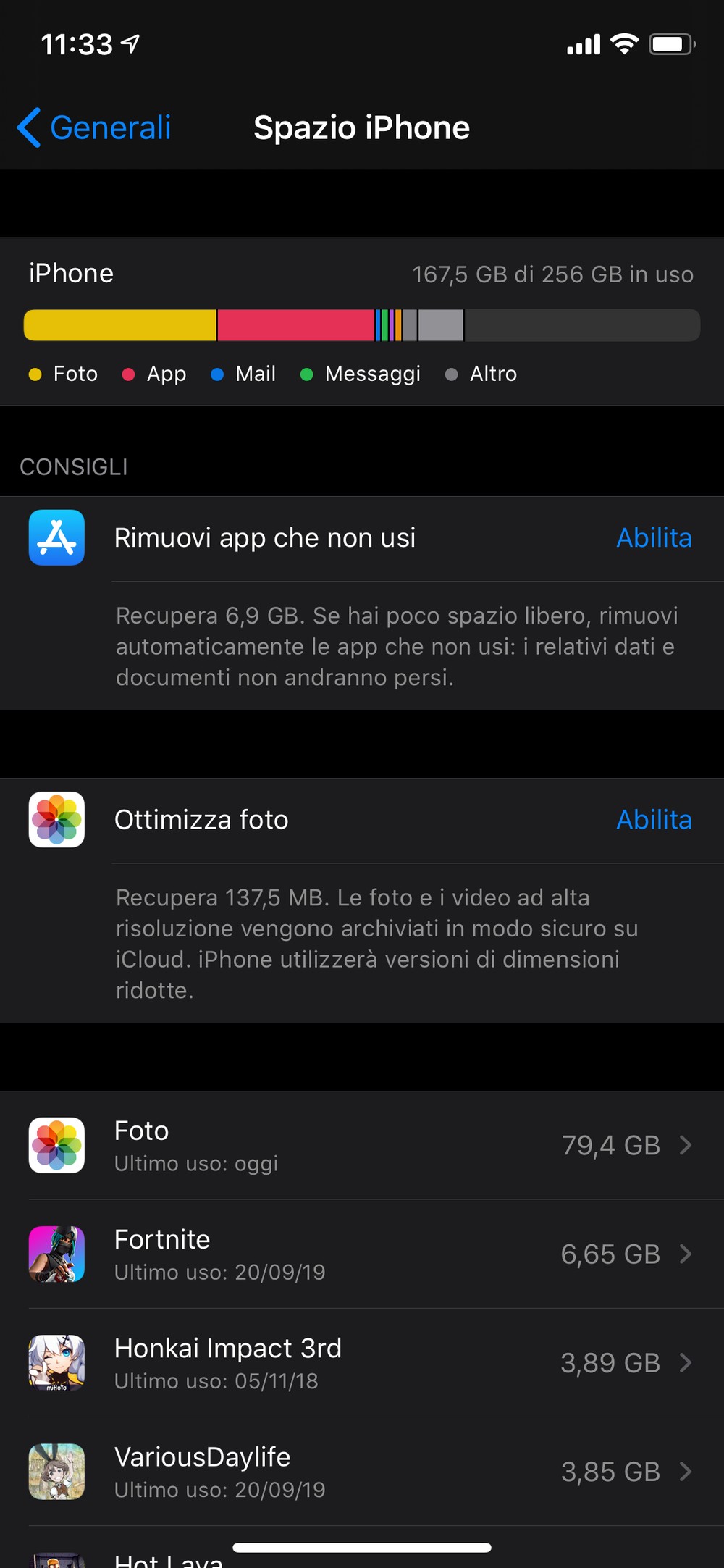Enable Ottimizza foto recommendation
The image size is (724, 1568).
pos(653,820)
